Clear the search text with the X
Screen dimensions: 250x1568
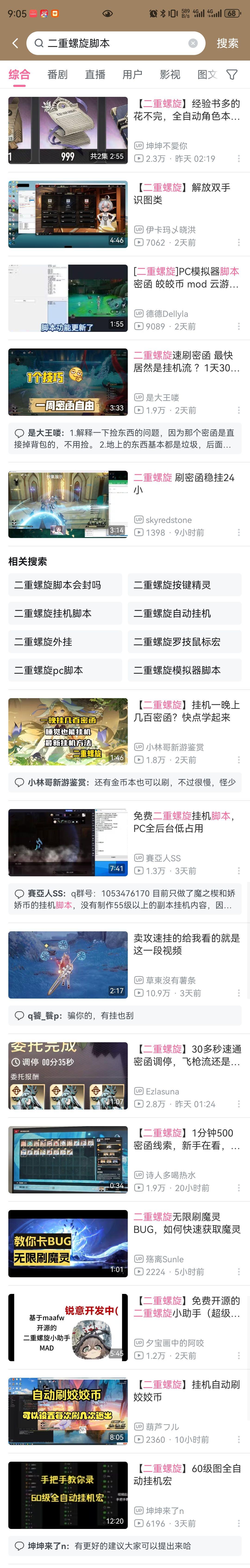coord(193,43)
